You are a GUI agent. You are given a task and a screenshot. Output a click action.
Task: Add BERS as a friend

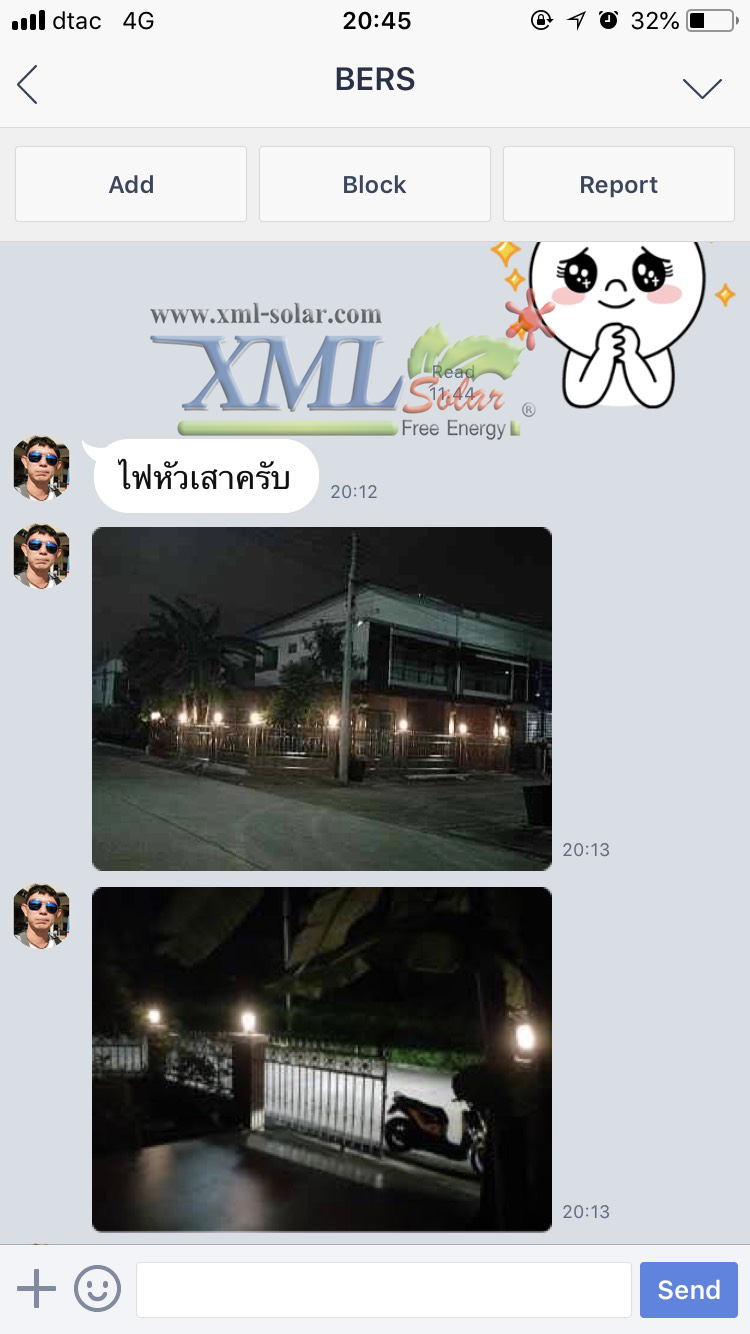pos(131,185)
